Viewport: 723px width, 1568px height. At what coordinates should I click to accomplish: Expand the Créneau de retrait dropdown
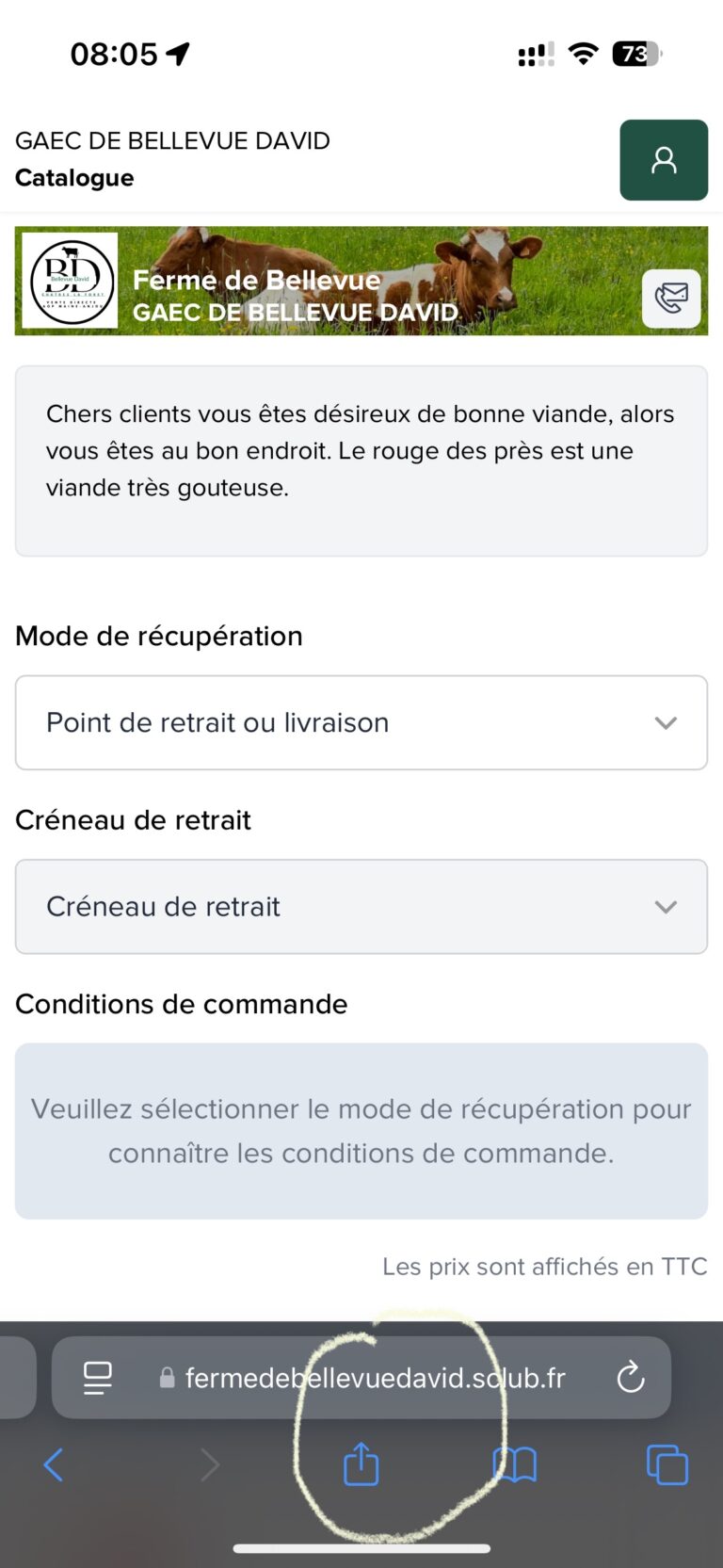tap(361, 906)
